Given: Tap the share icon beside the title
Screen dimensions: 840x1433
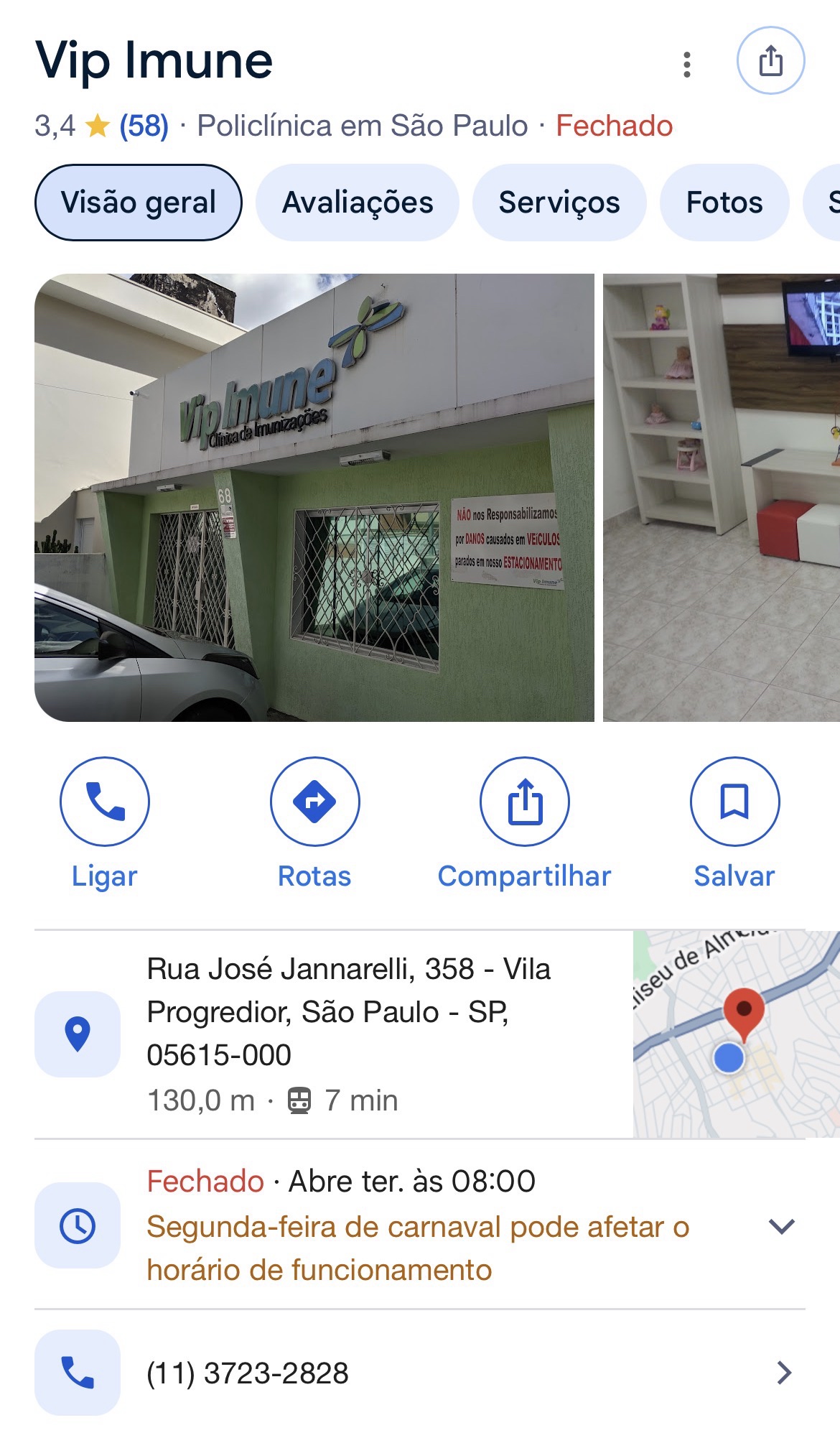Looking at the screenshot, I should [770, 61].
